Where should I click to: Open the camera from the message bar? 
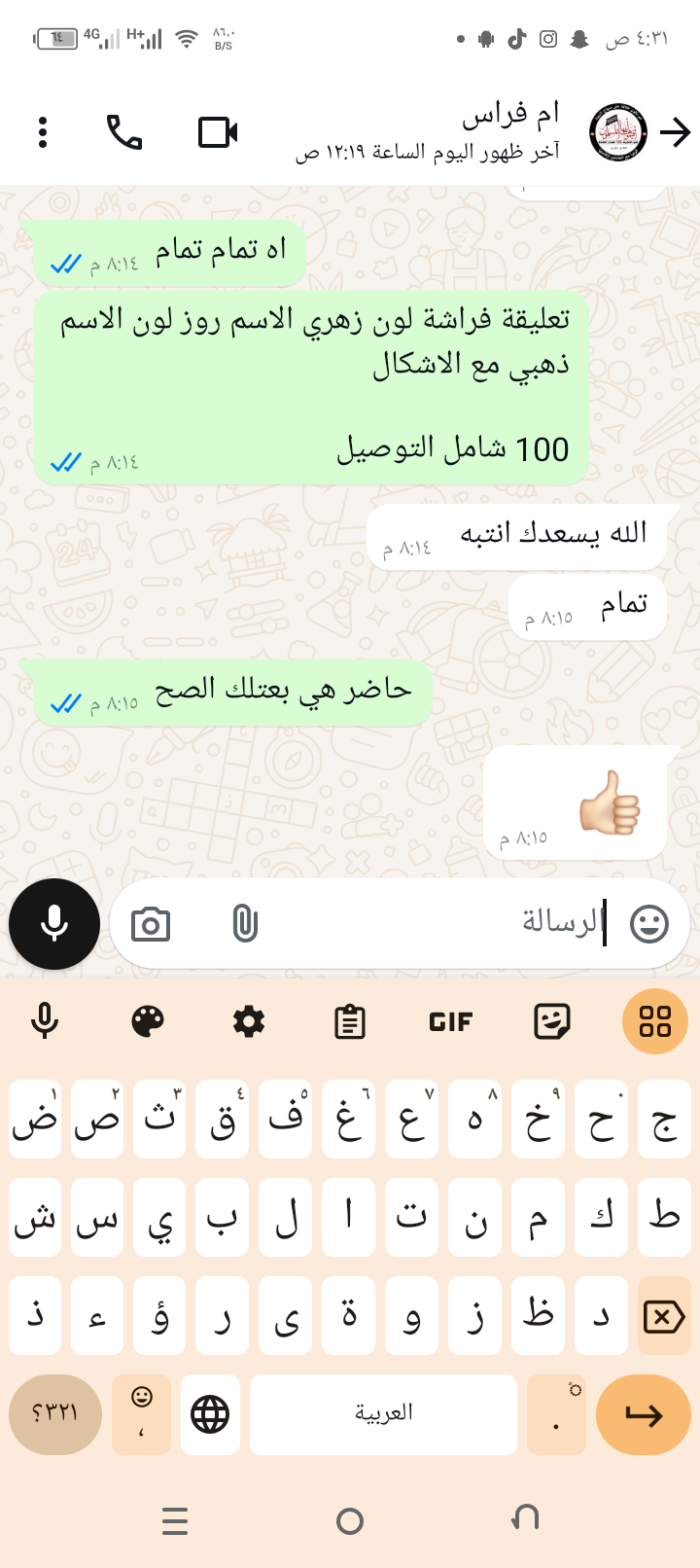[x=151, y=924]
